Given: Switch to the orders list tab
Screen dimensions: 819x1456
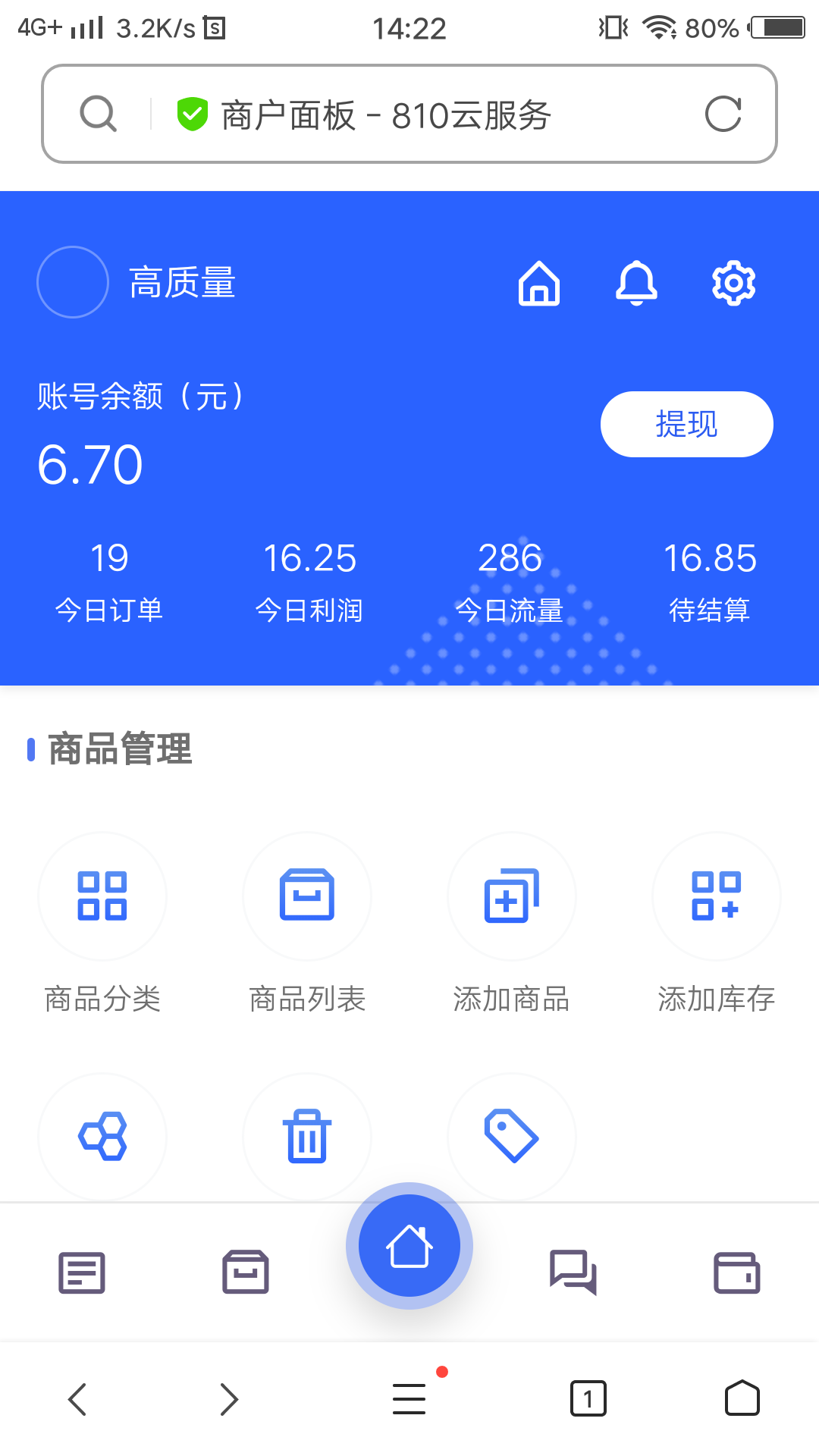Looking at the screenshot, I should (x=82, y=1272).
